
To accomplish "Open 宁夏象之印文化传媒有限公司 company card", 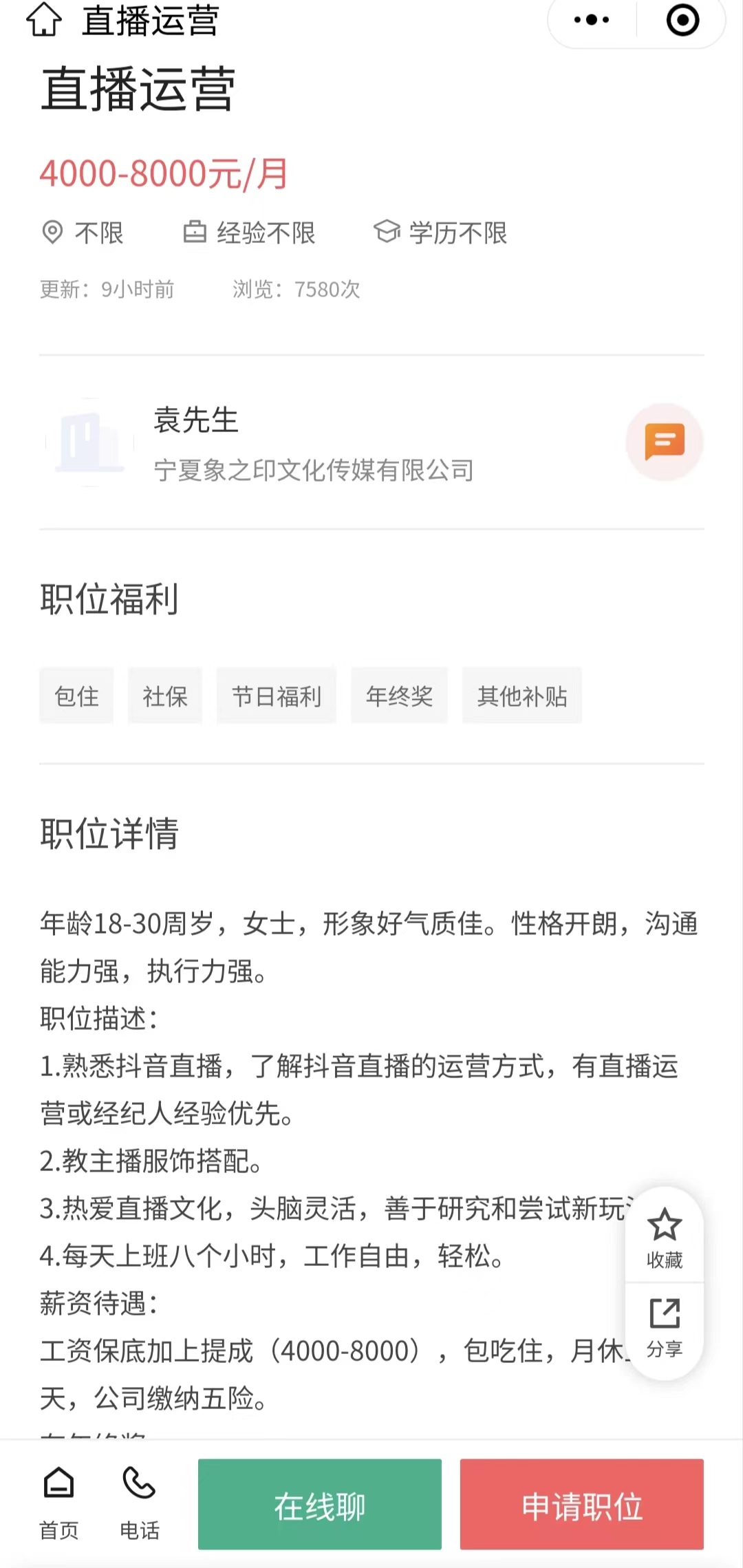I will point(313,470).
